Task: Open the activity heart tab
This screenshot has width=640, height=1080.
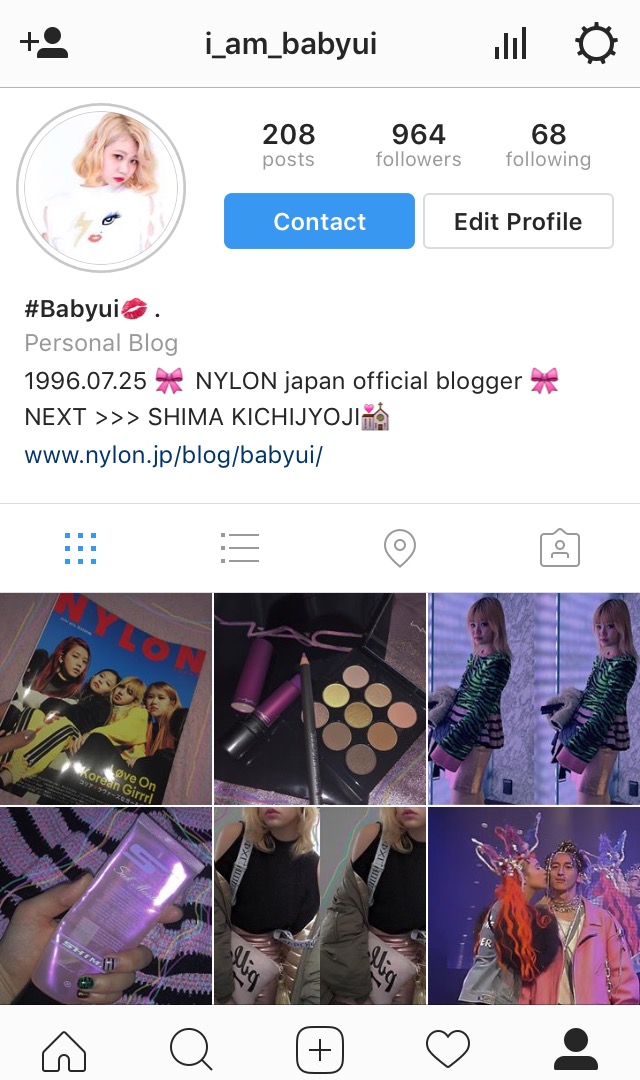Action: 447,1050
